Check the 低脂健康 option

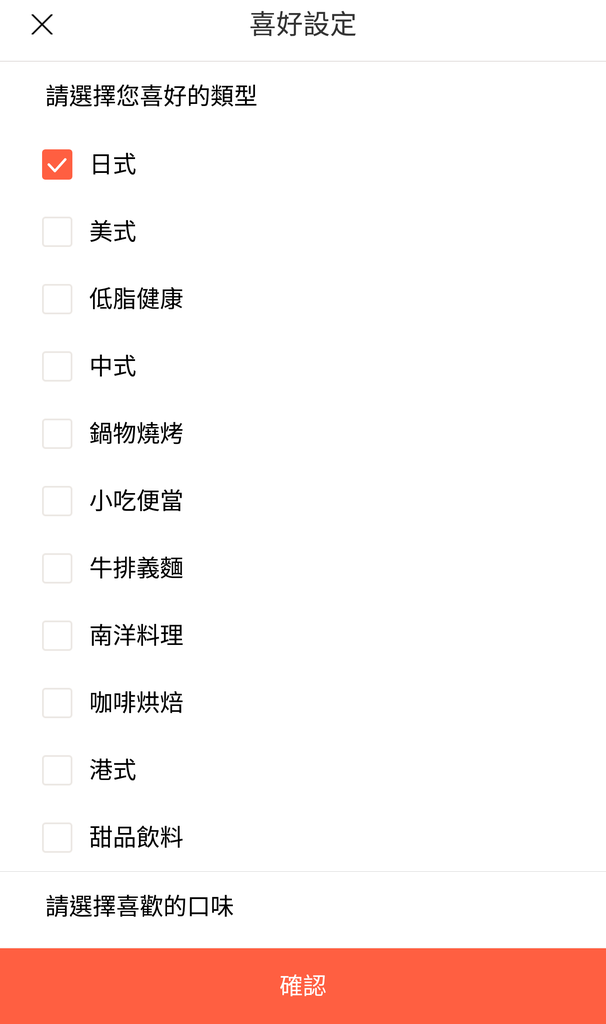tap(57, 299)
